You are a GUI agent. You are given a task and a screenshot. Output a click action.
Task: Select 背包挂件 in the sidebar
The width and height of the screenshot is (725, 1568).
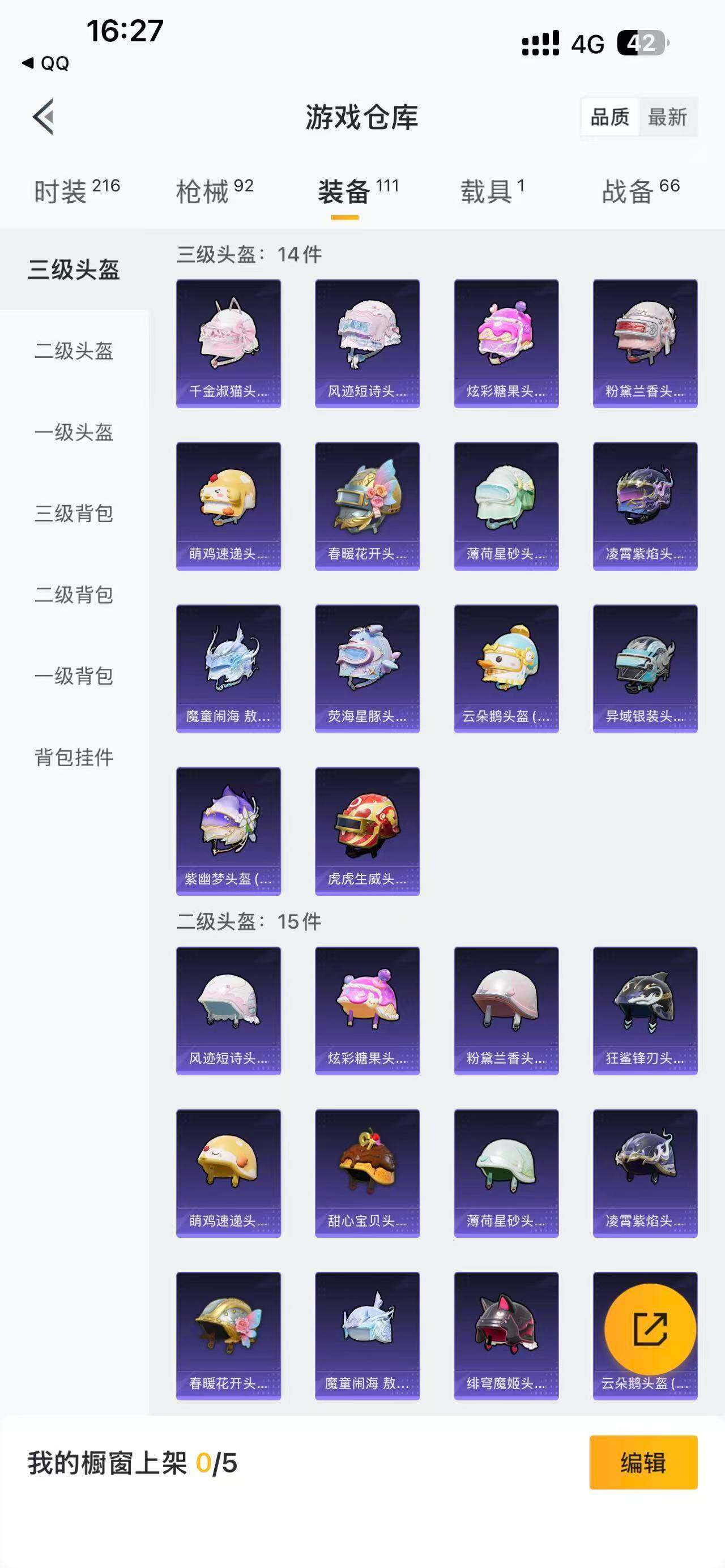coord(74,757)
